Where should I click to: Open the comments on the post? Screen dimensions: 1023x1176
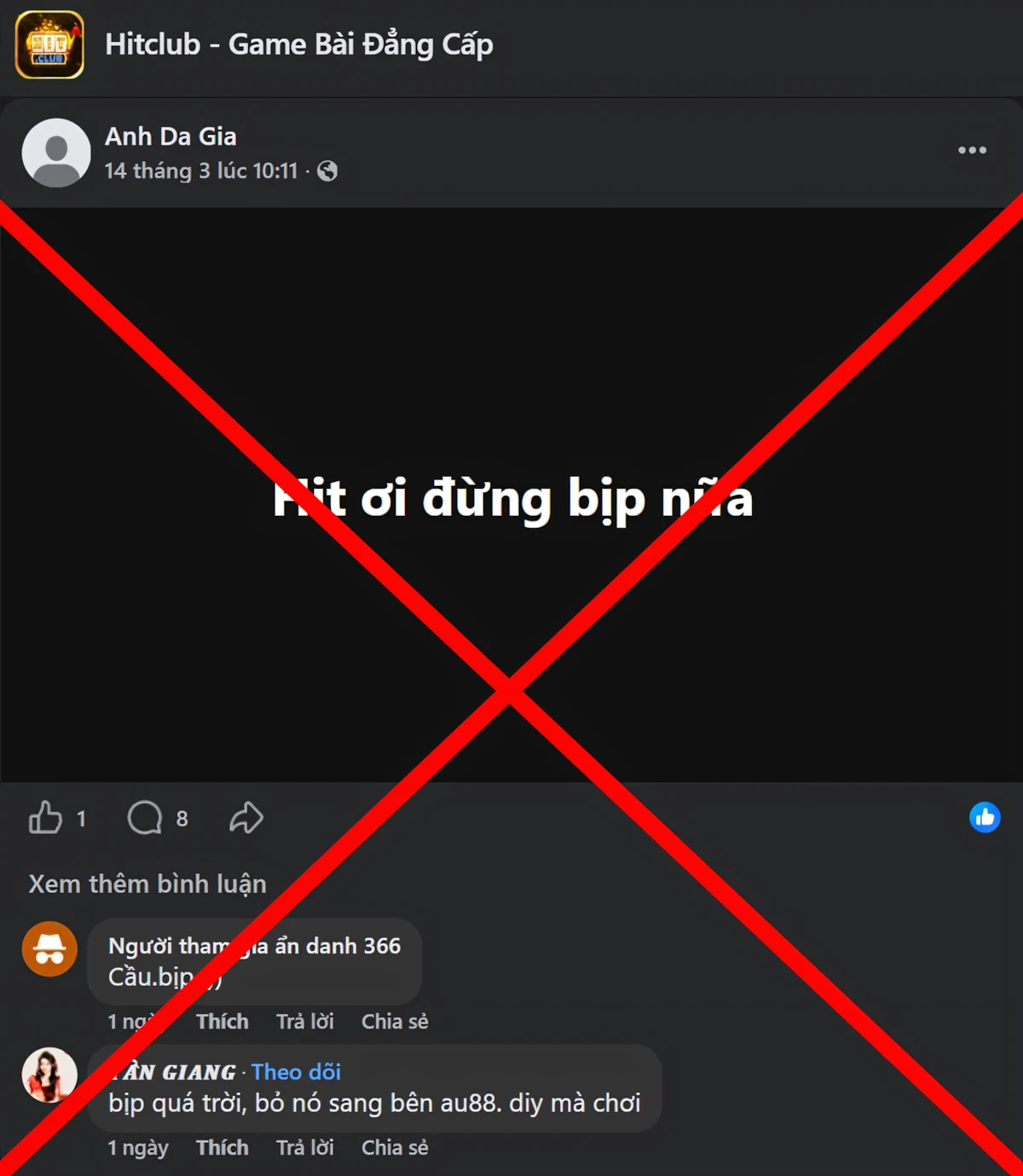tap(145, 818)
